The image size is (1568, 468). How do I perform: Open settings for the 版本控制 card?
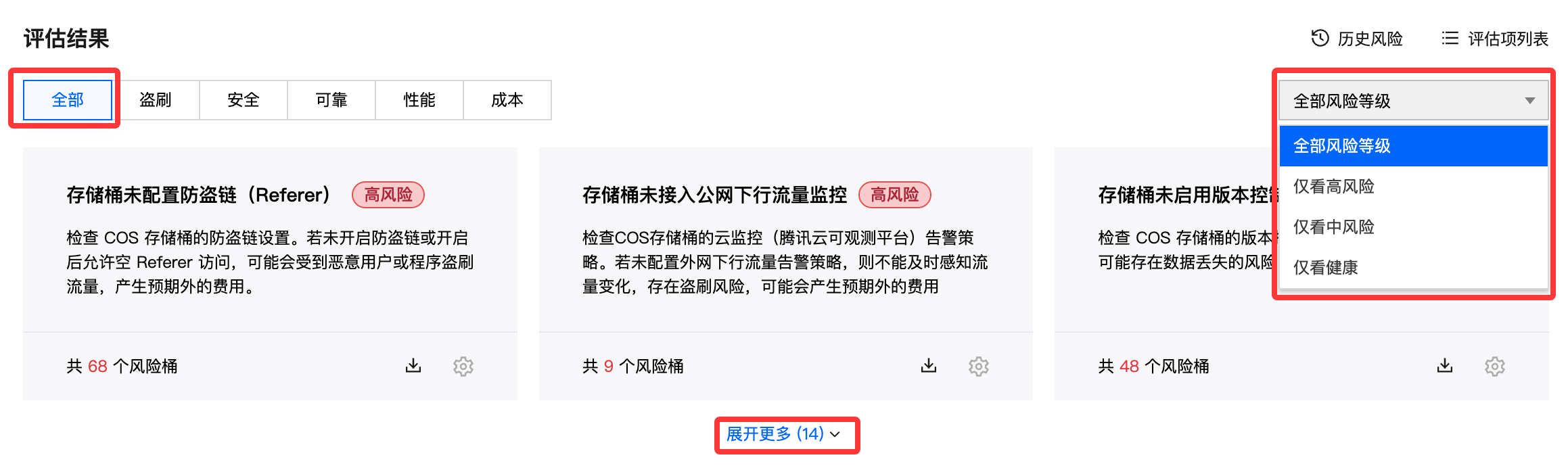(x=1495, y=367)
